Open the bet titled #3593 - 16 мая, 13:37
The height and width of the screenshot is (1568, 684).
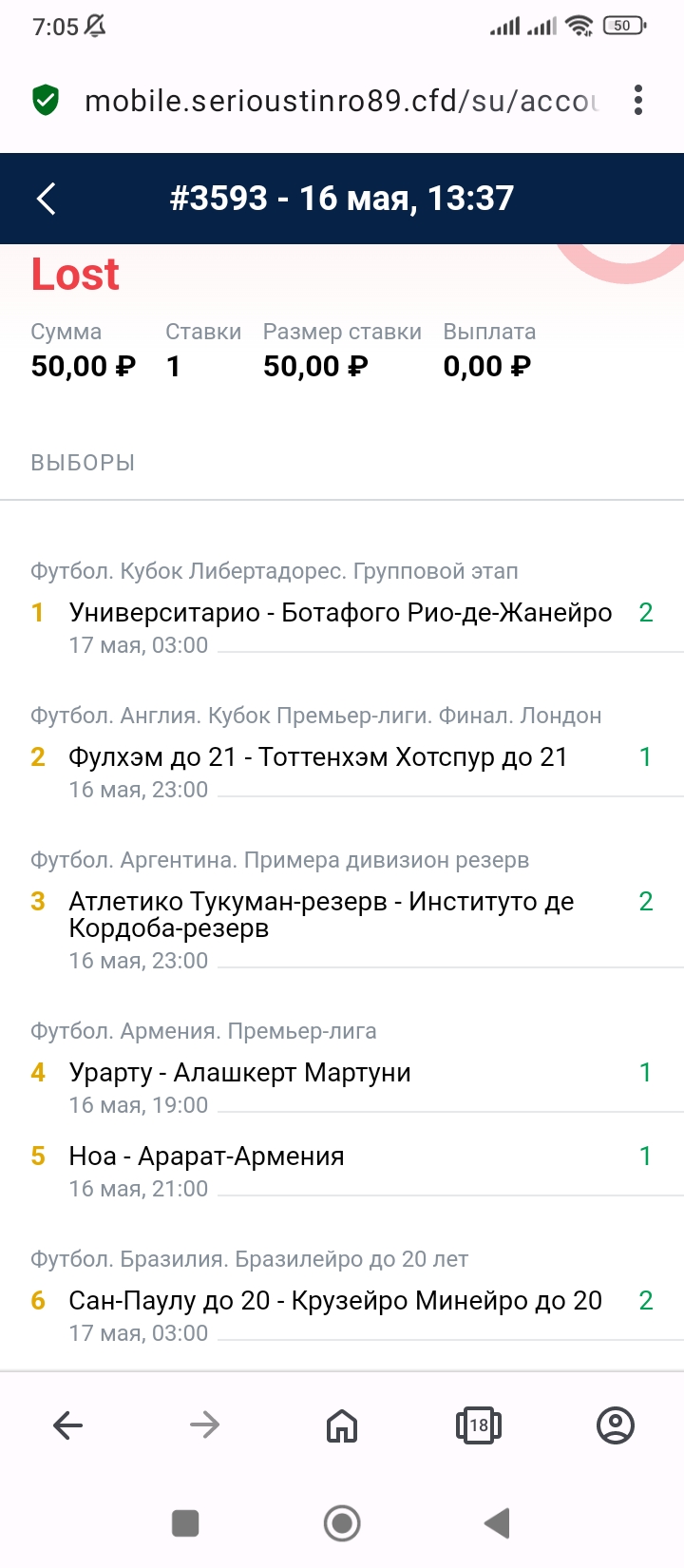tap(342, 198)
